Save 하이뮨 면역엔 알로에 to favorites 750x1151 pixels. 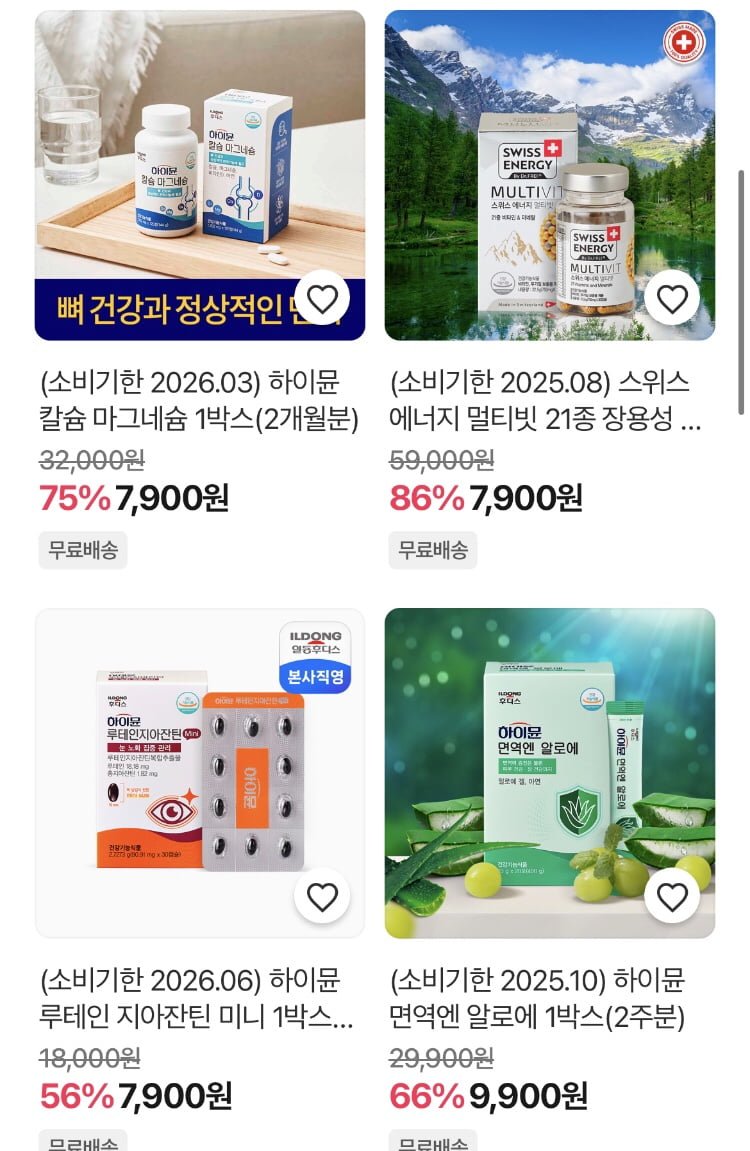pos(672,897)
